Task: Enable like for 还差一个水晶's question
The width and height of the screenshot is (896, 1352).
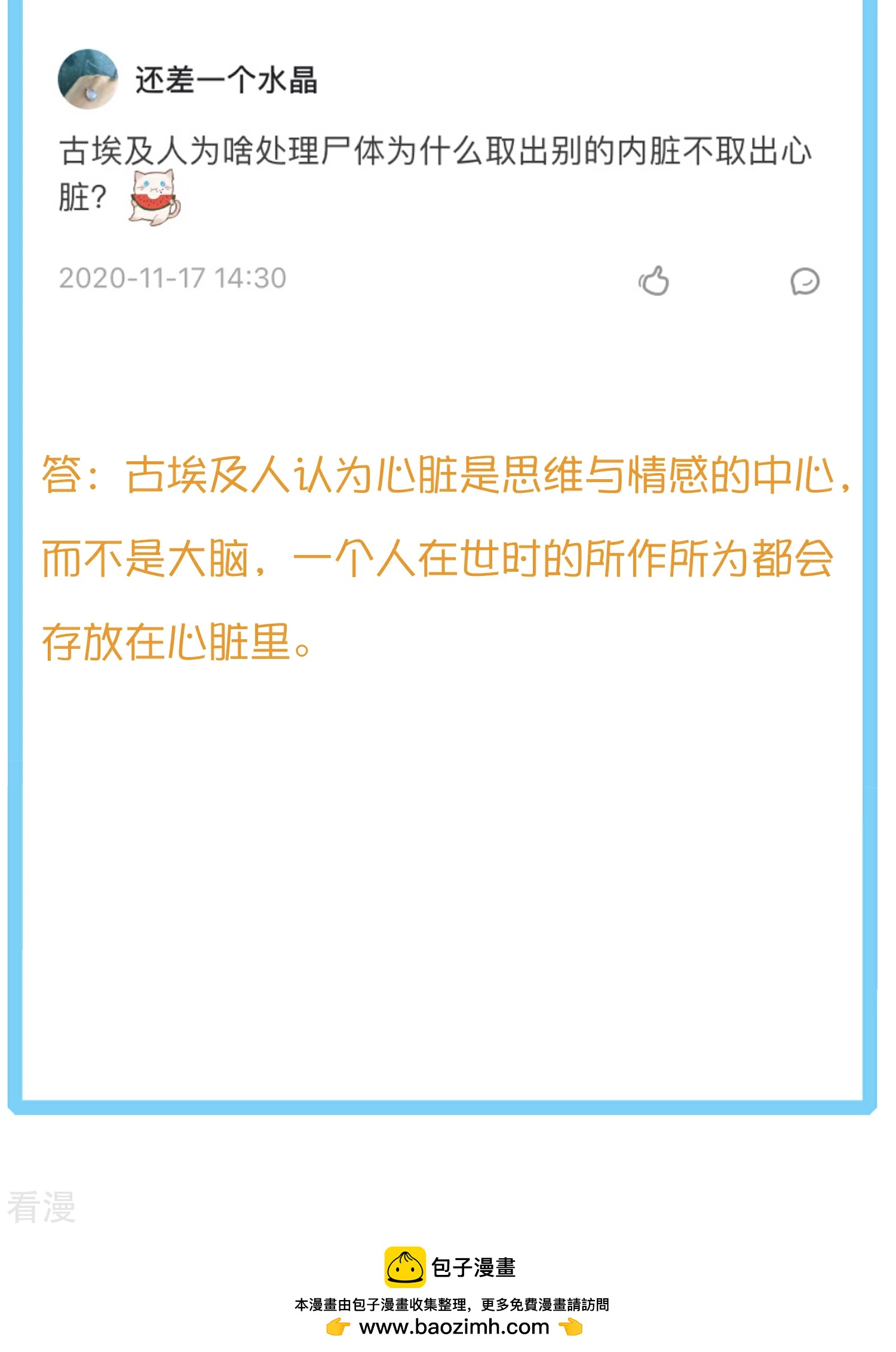Action: point(655,281)
